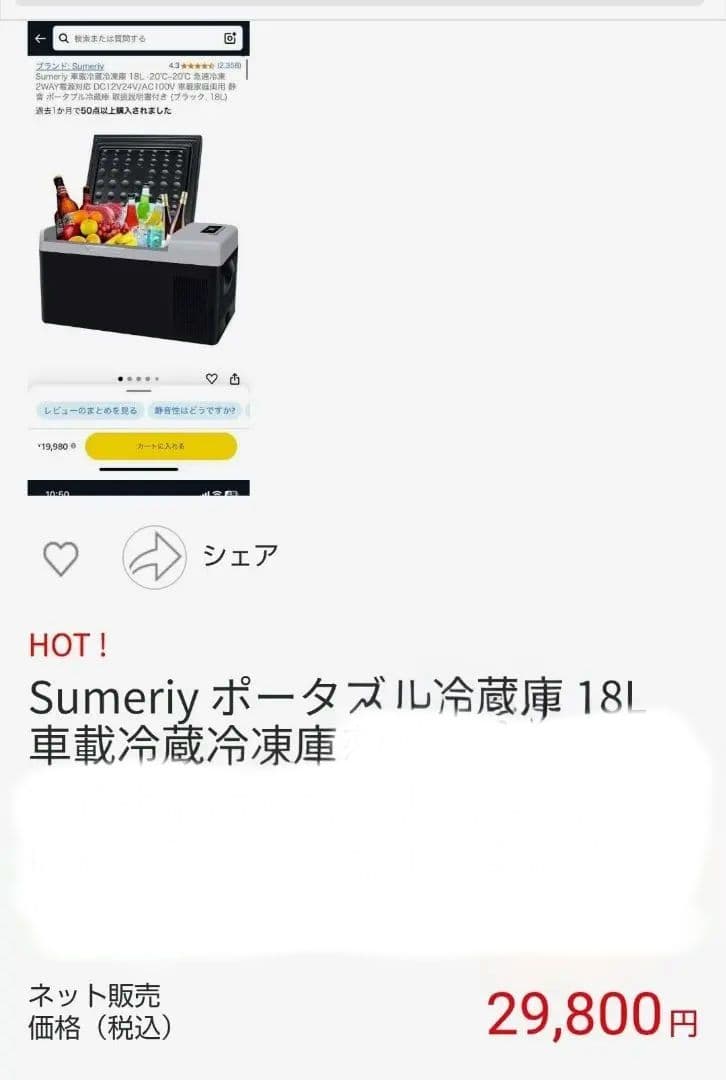Screen dimensions: 726x1080
Task: Tap the circular シェア share icon
Action: [154, 558]
